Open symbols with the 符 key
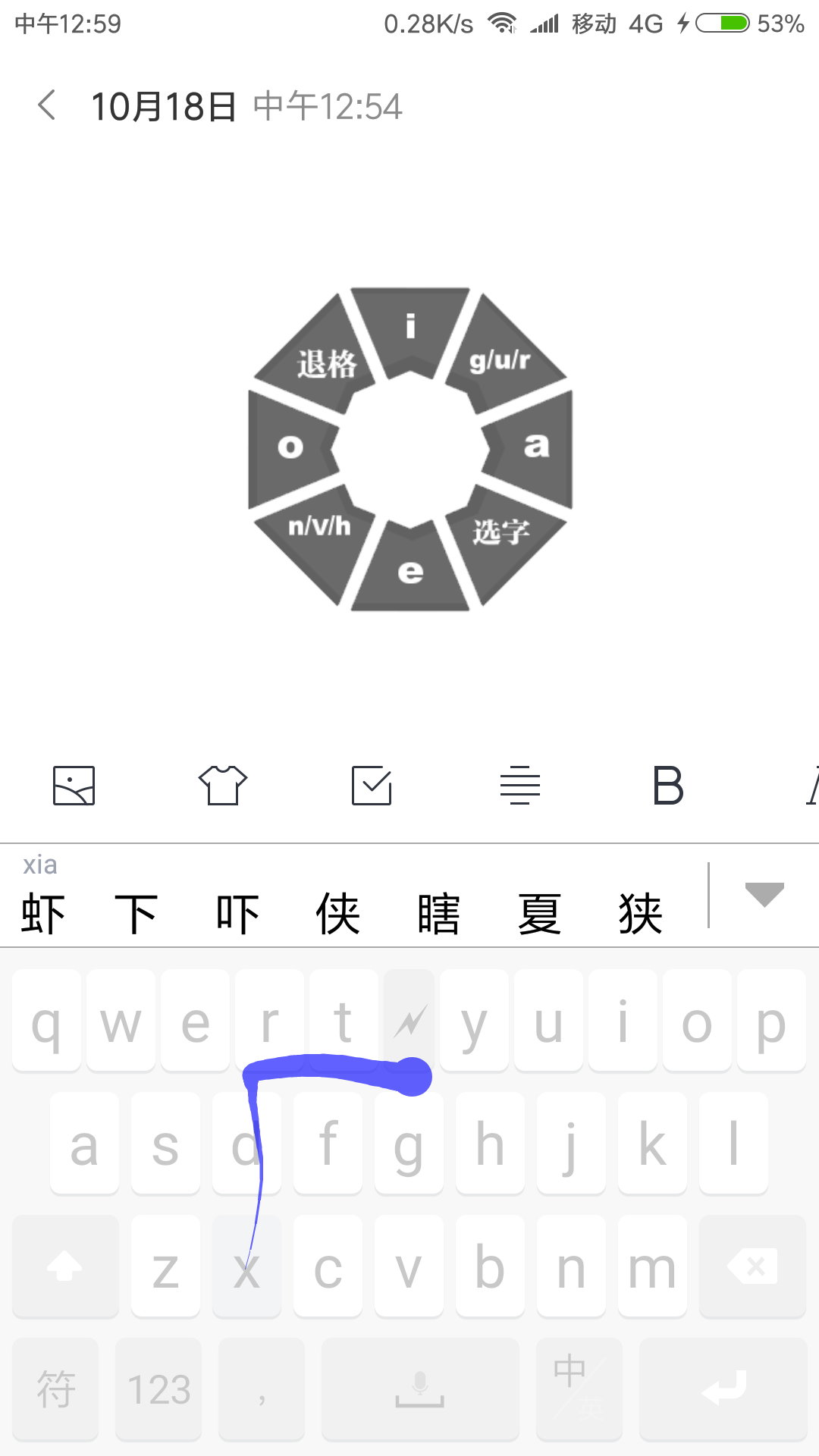 55,1390
